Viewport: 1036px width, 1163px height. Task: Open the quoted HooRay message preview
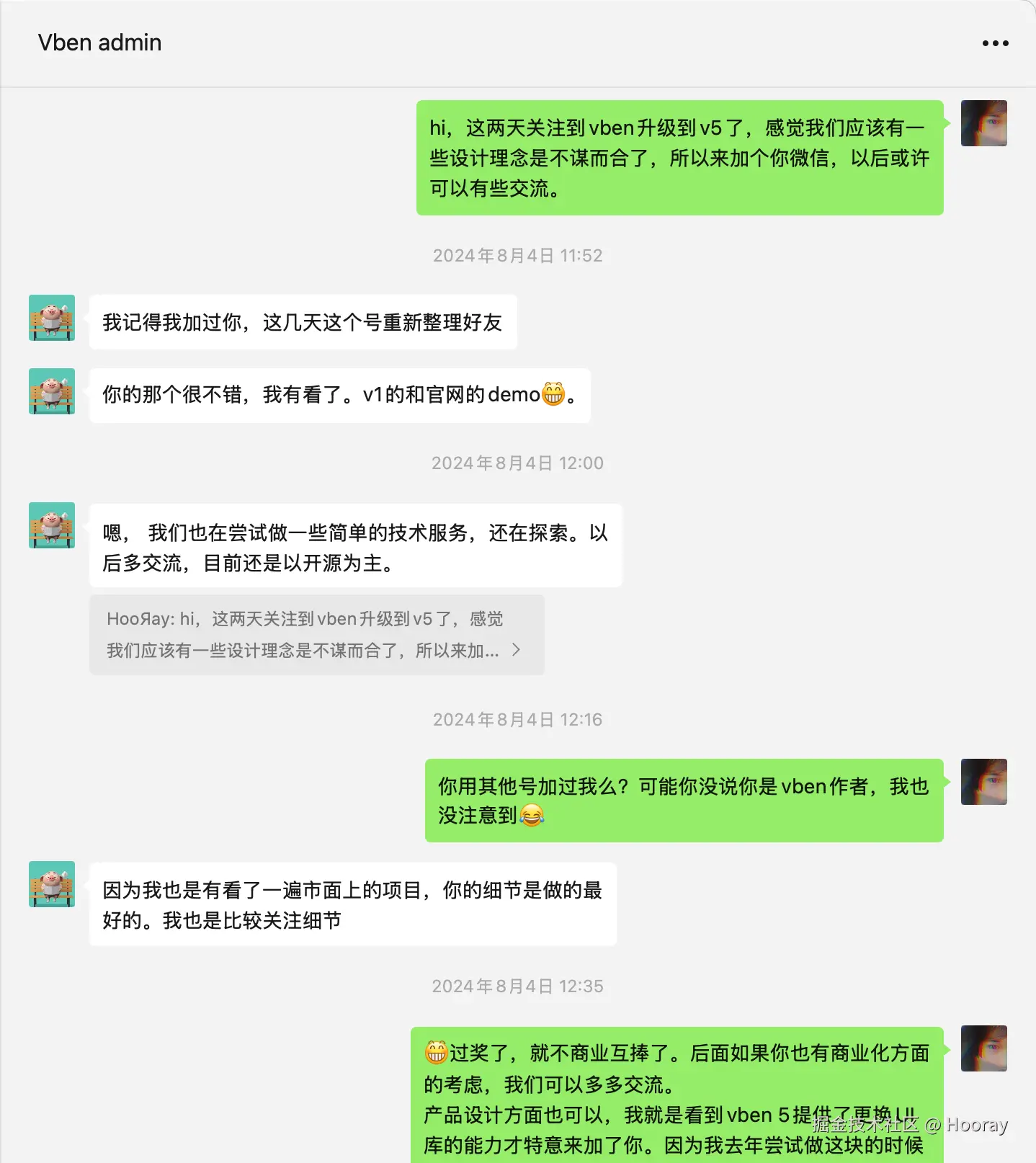click(x=316, y=635)
